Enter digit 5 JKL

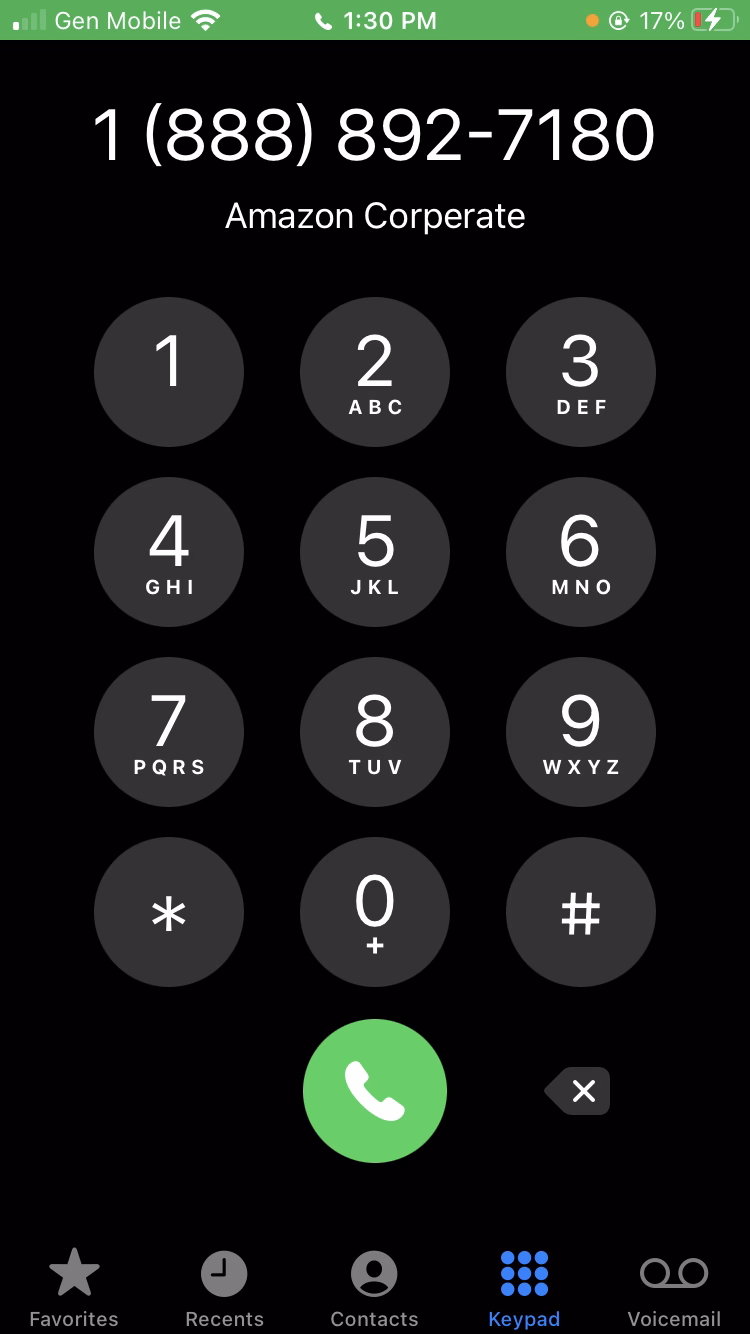[x=375, y=552]
